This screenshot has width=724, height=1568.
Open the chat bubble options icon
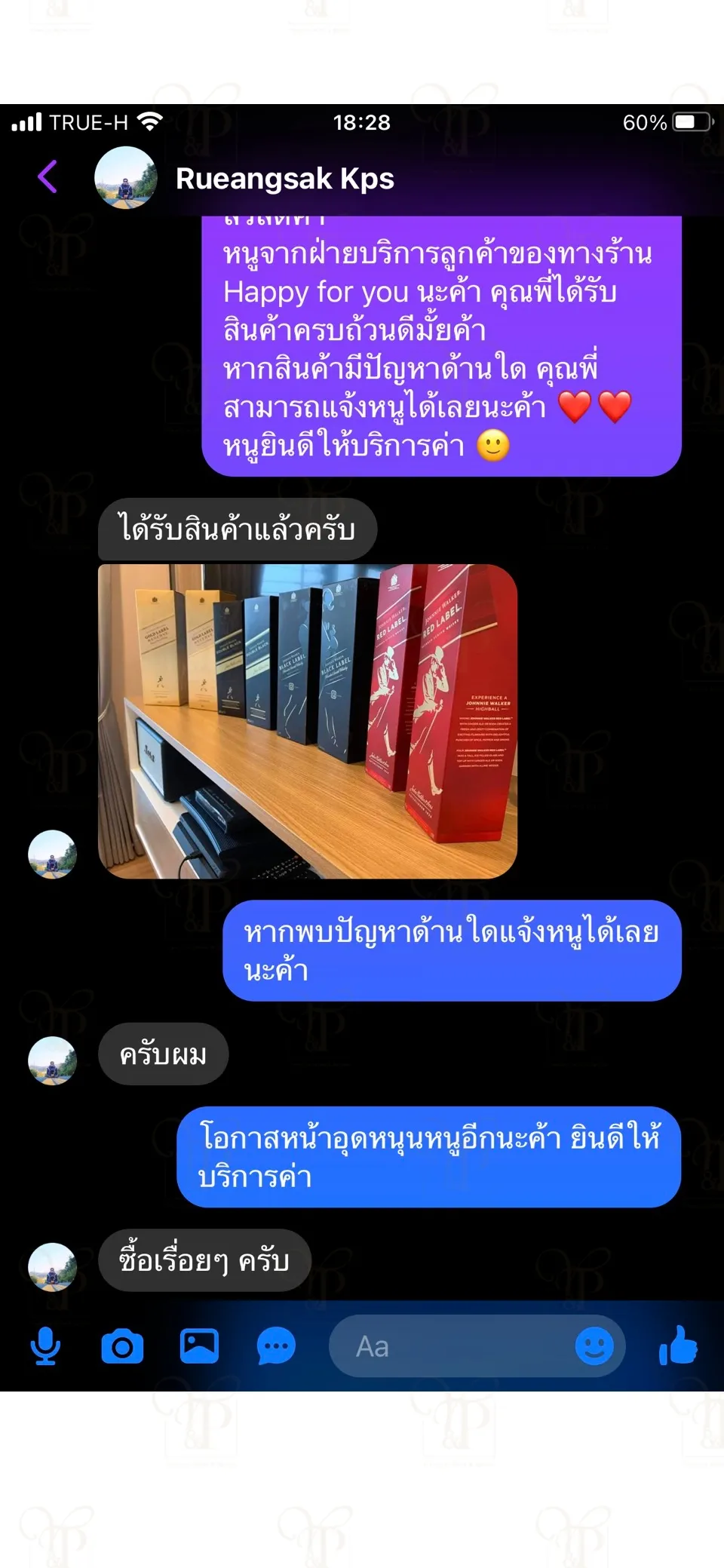pos(276,1346)
